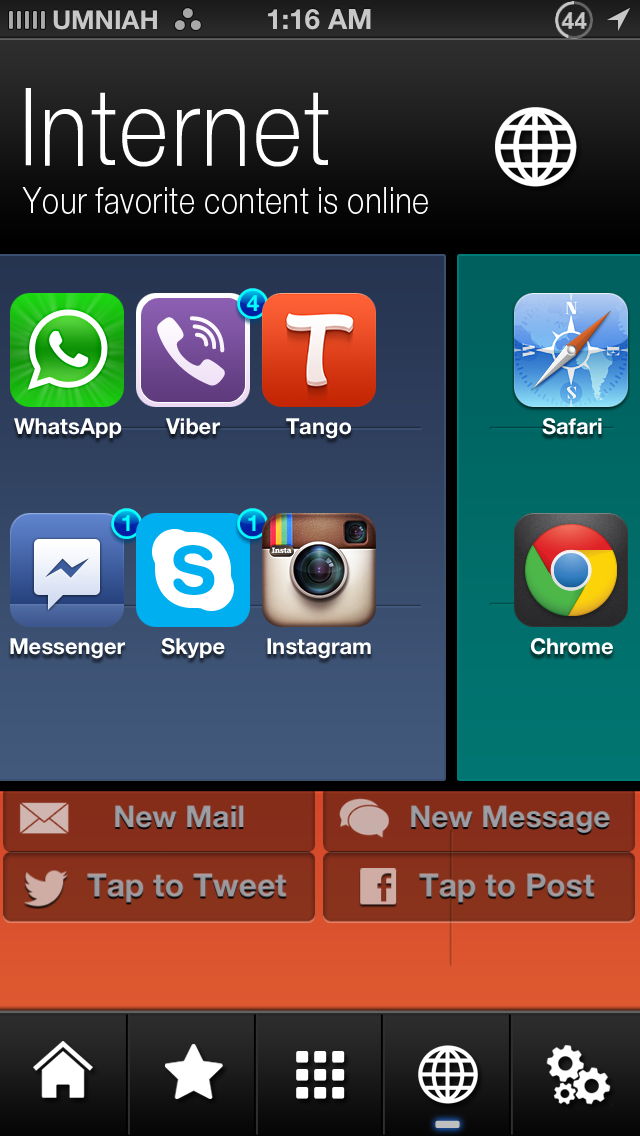Launch Chrome browser
The height and width of the screenshot is (1136, 640).
(x=571, y=570)
